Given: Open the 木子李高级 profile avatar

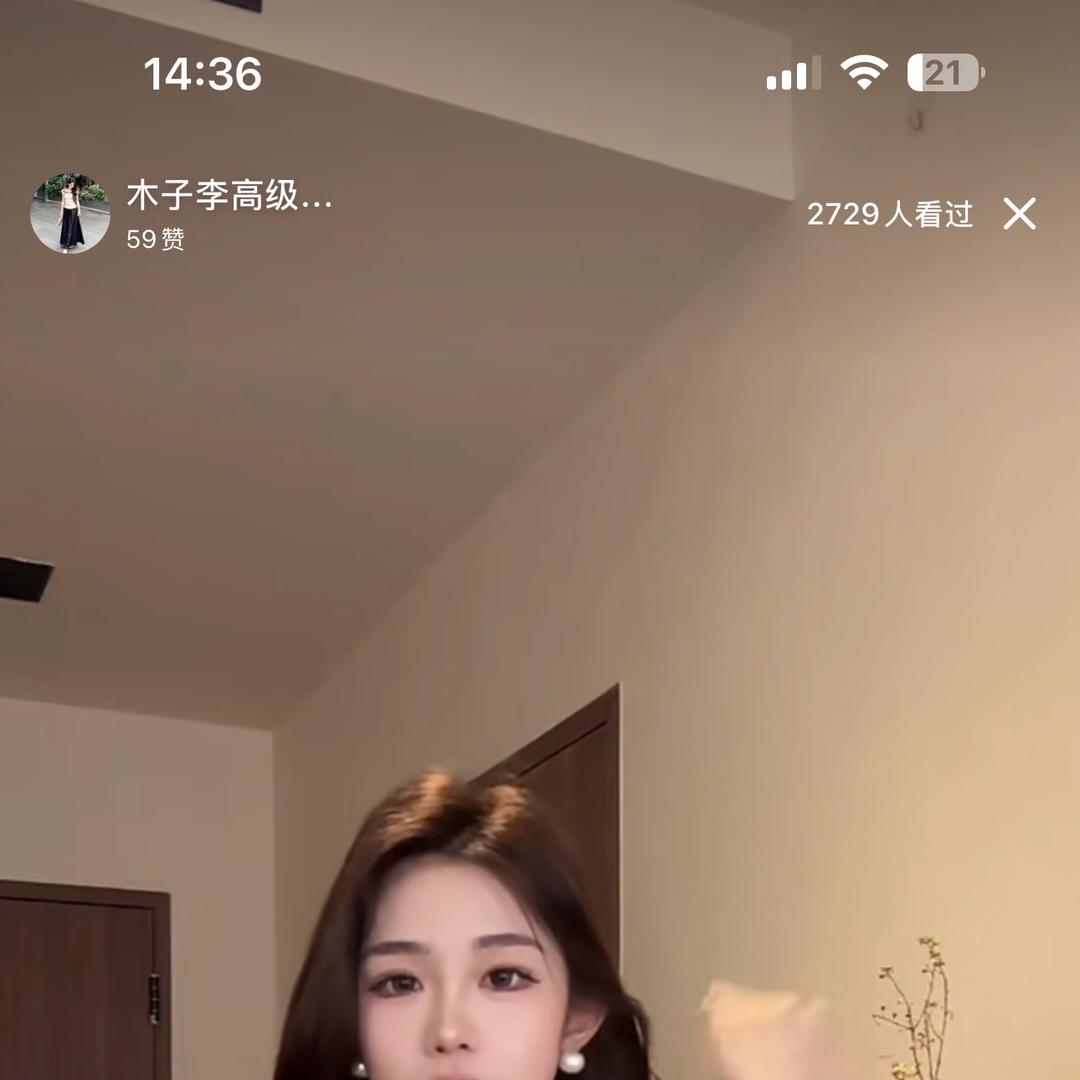Looking at the screenshot, I should tap(70, 213).
